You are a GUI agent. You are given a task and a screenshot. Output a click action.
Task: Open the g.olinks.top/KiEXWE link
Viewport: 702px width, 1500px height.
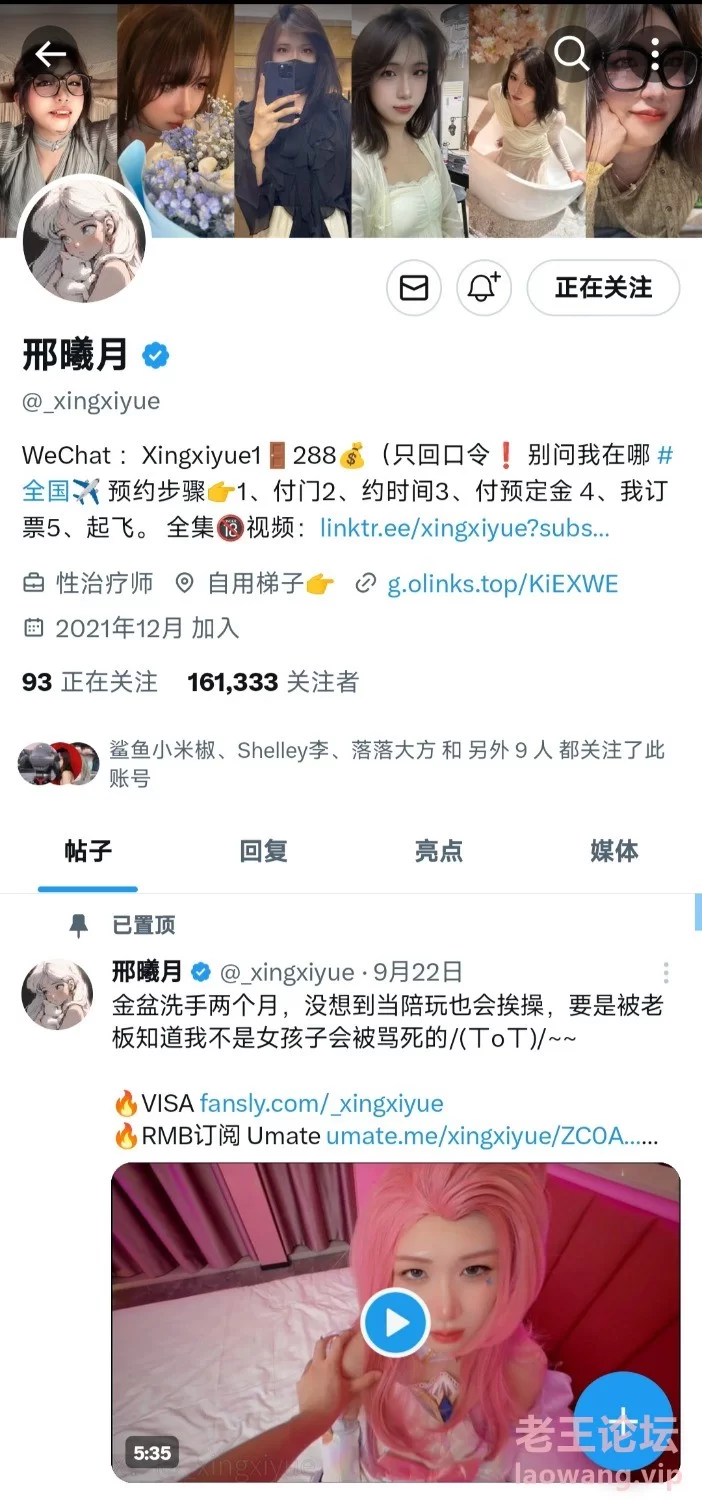click(x=502, y=583)
